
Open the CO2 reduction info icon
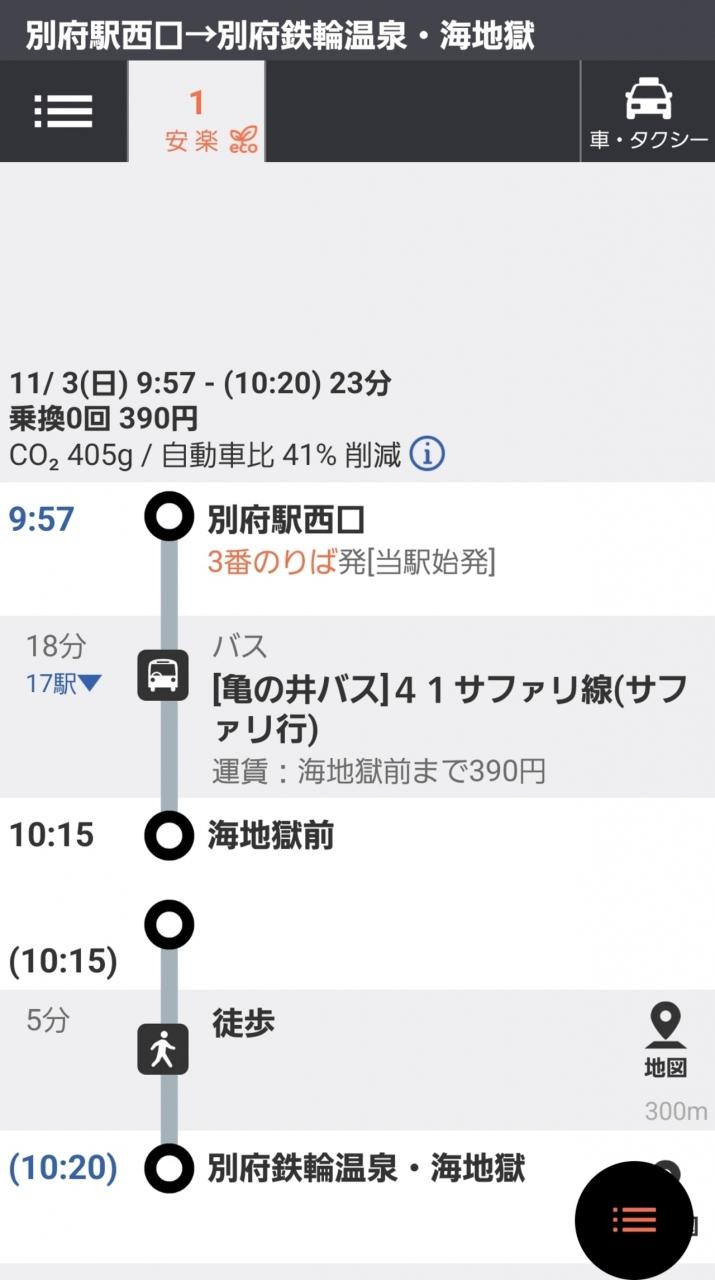[427, 456]
